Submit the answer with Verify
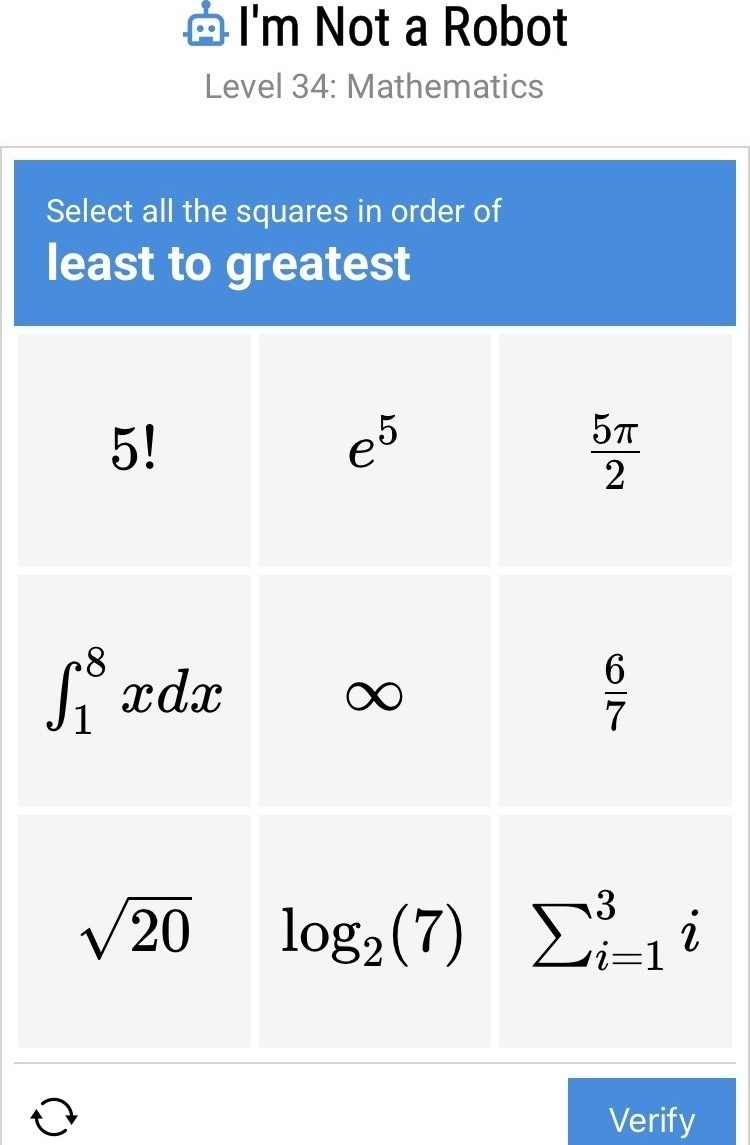Viewport: 750px width, 1145px height. click(x=651, y=1118)
